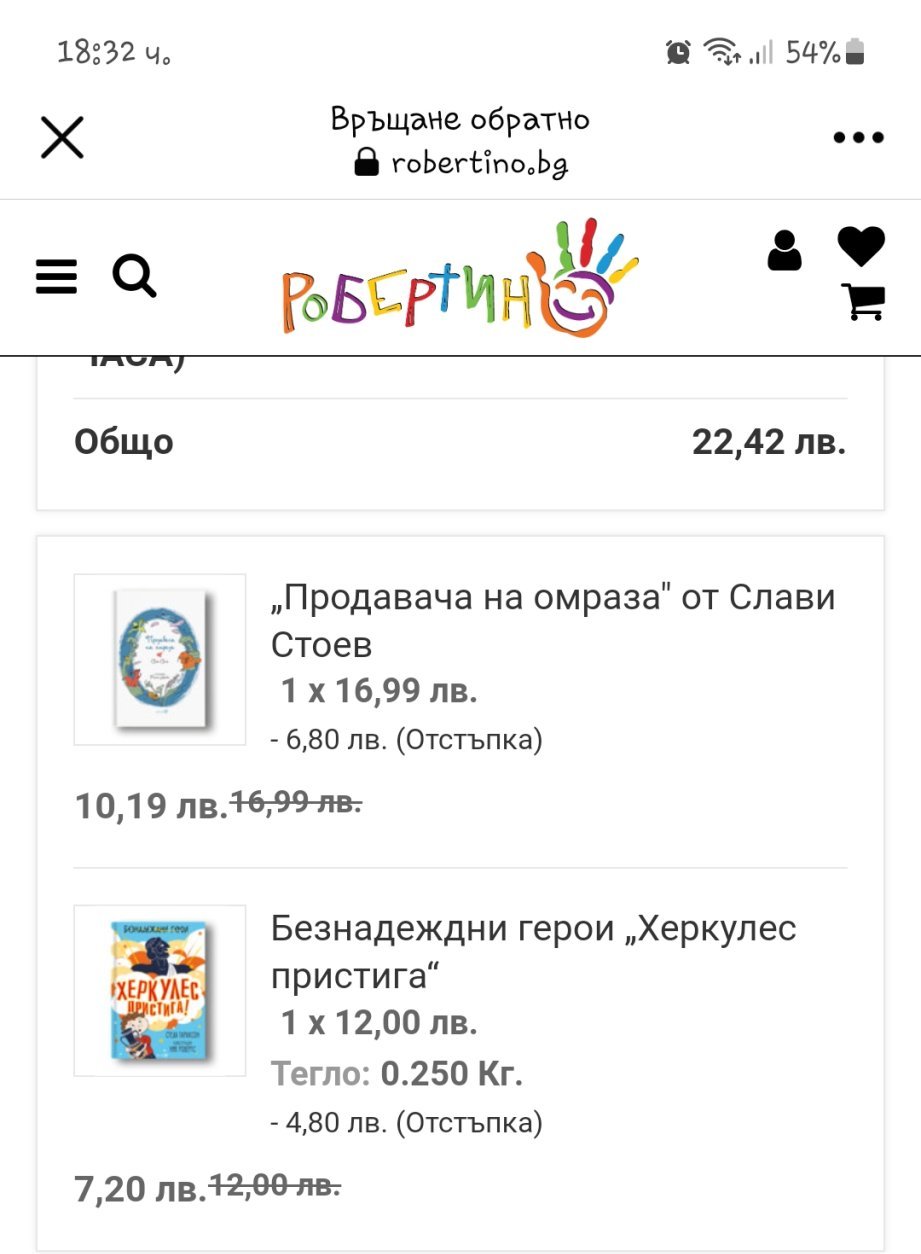The height and width of the screenshot is (1254, 921).
Task: Close the in-app browser window
Action: point(62,138)
